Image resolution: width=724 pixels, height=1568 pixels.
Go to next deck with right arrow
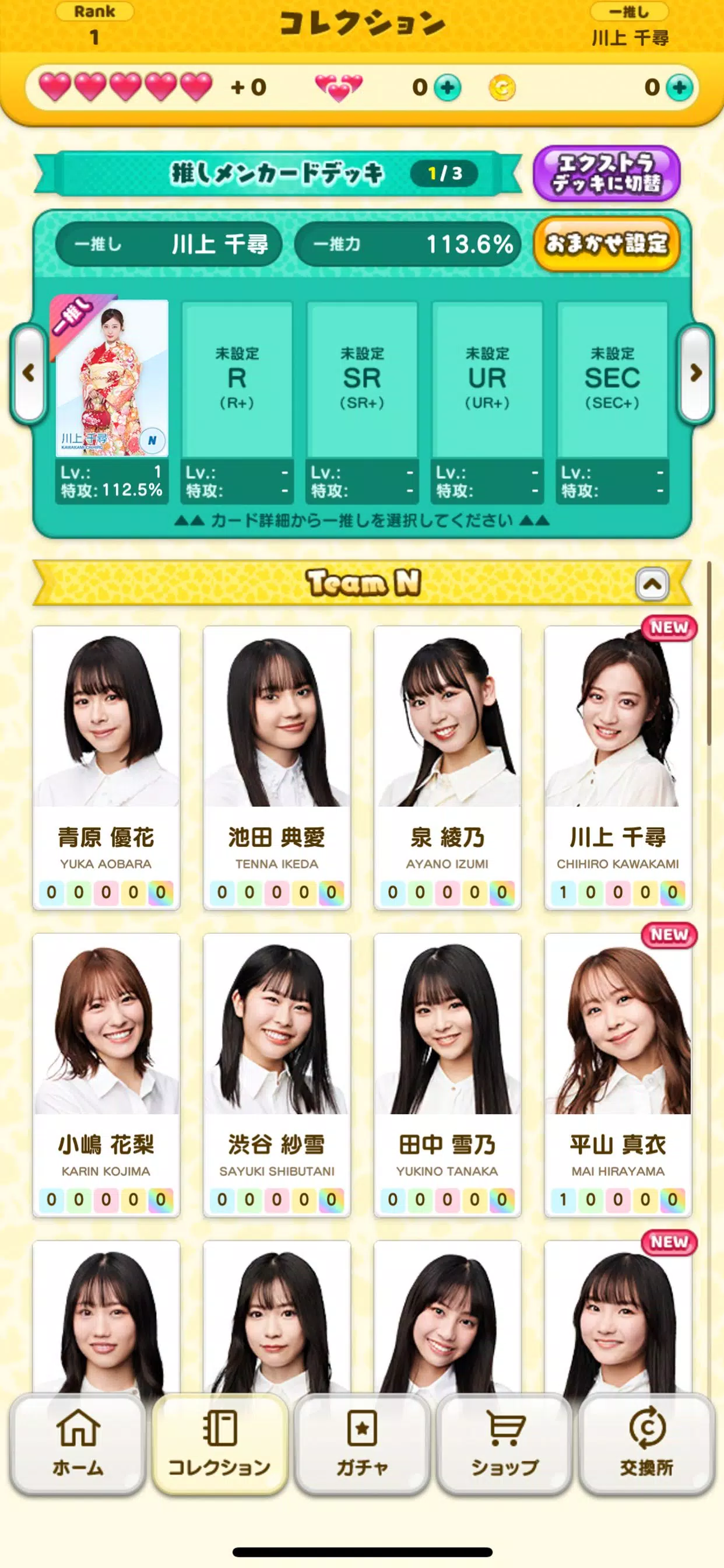(x=695, y=373)
